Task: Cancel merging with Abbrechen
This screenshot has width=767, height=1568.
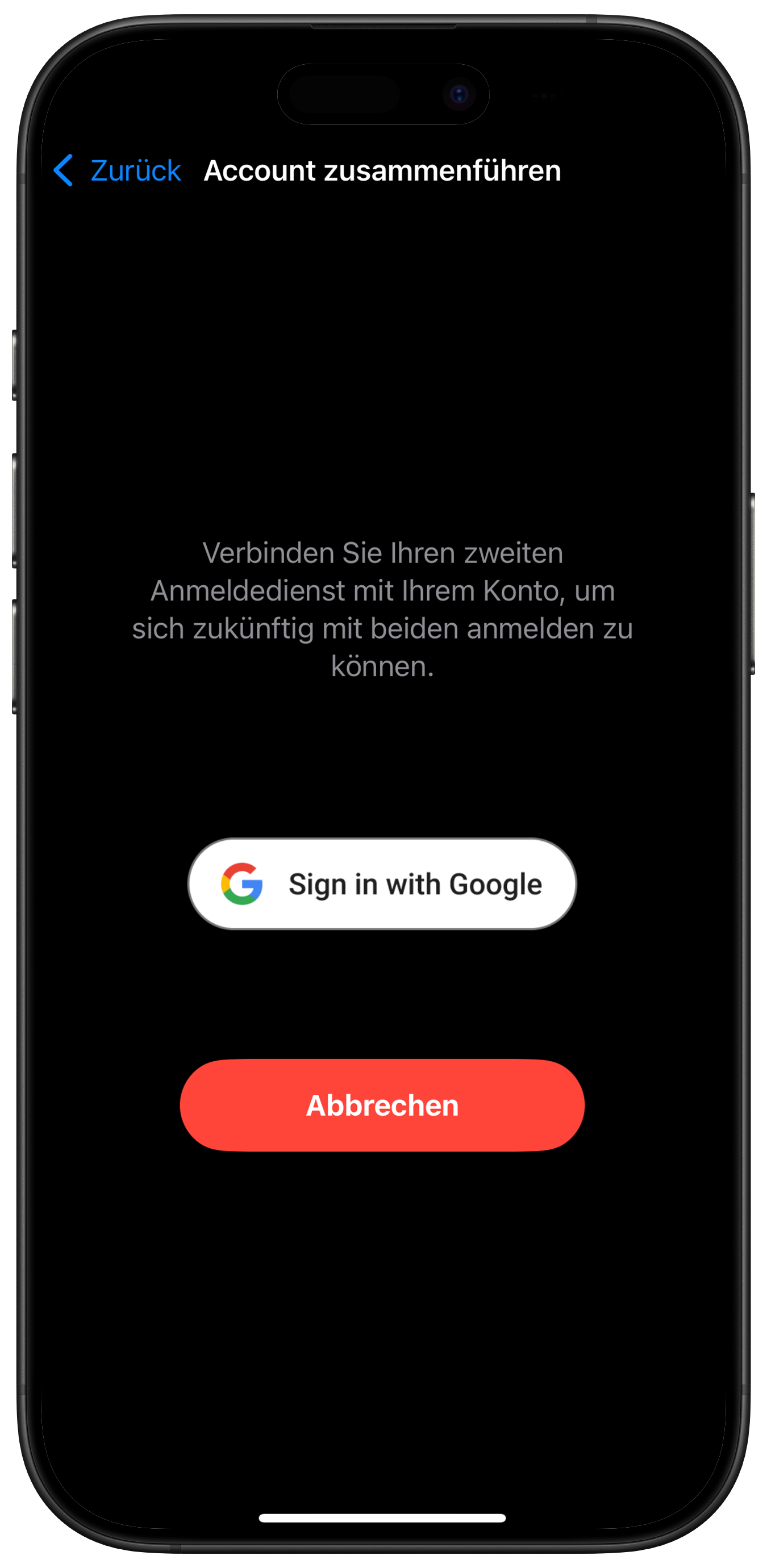Action: (x=382, y=1106)
